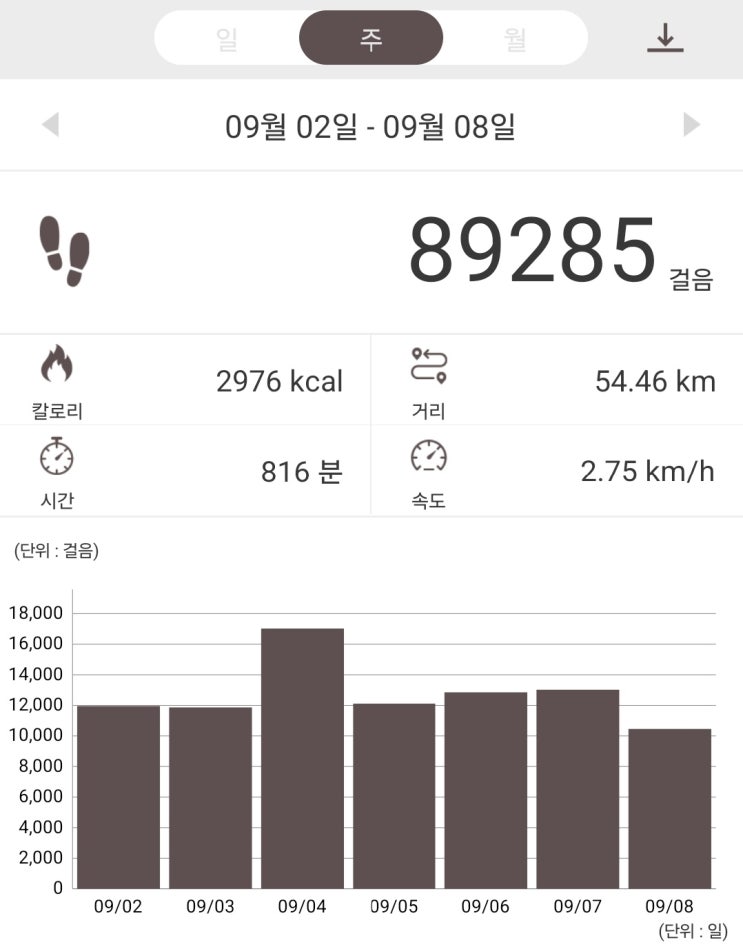Go to the next week
The height and width of the screenshot is (949, 743).
click(x=691, y=125)
